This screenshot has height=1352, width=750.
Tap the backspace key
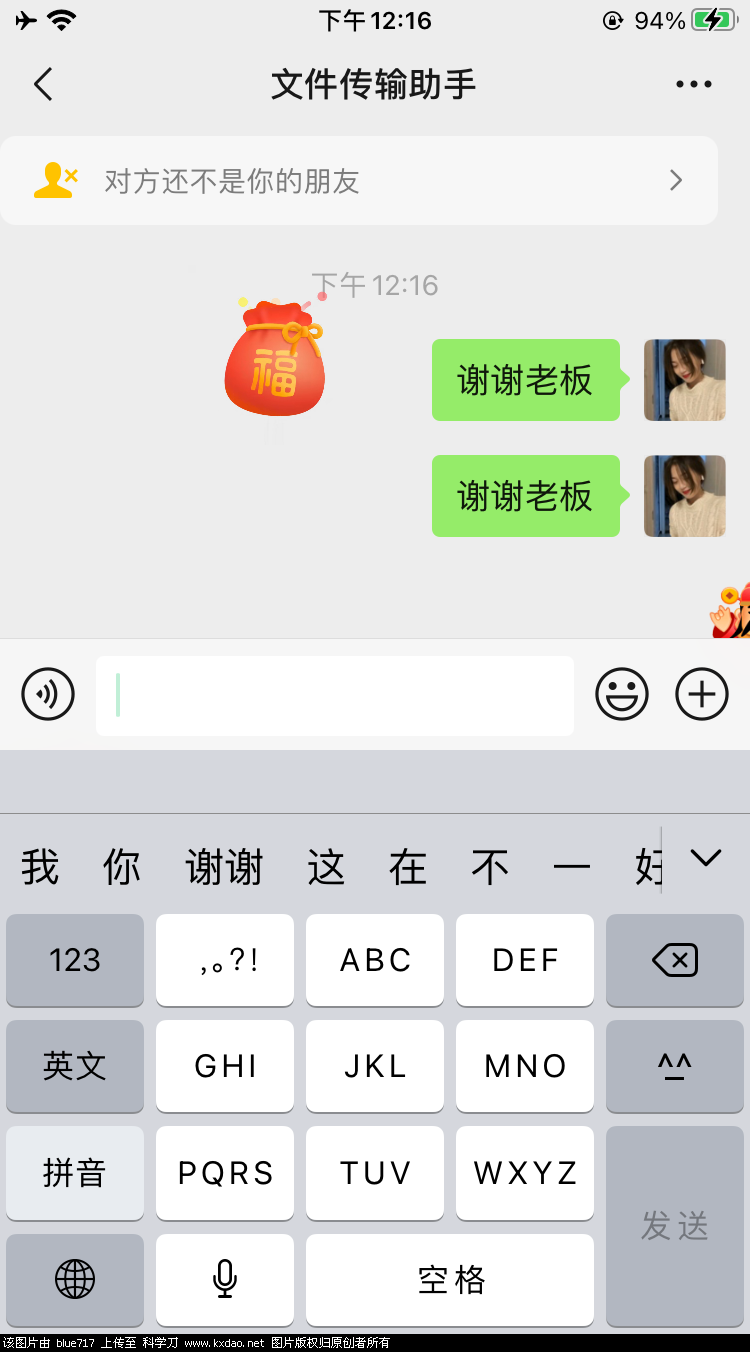675,961
